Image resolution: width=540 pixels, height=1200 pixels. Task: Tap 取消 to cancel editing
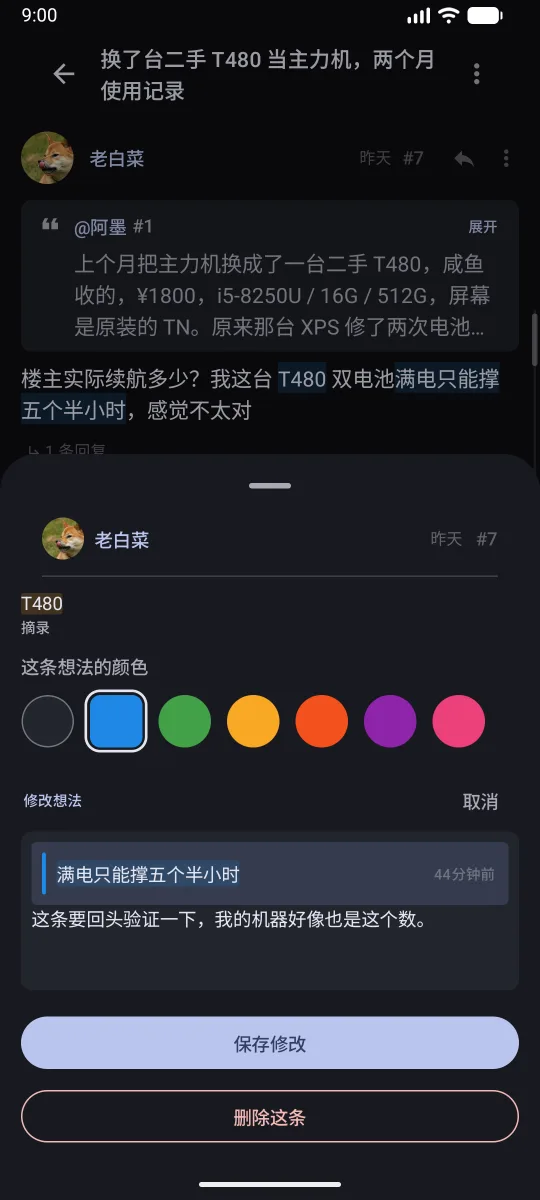(480, 802)
